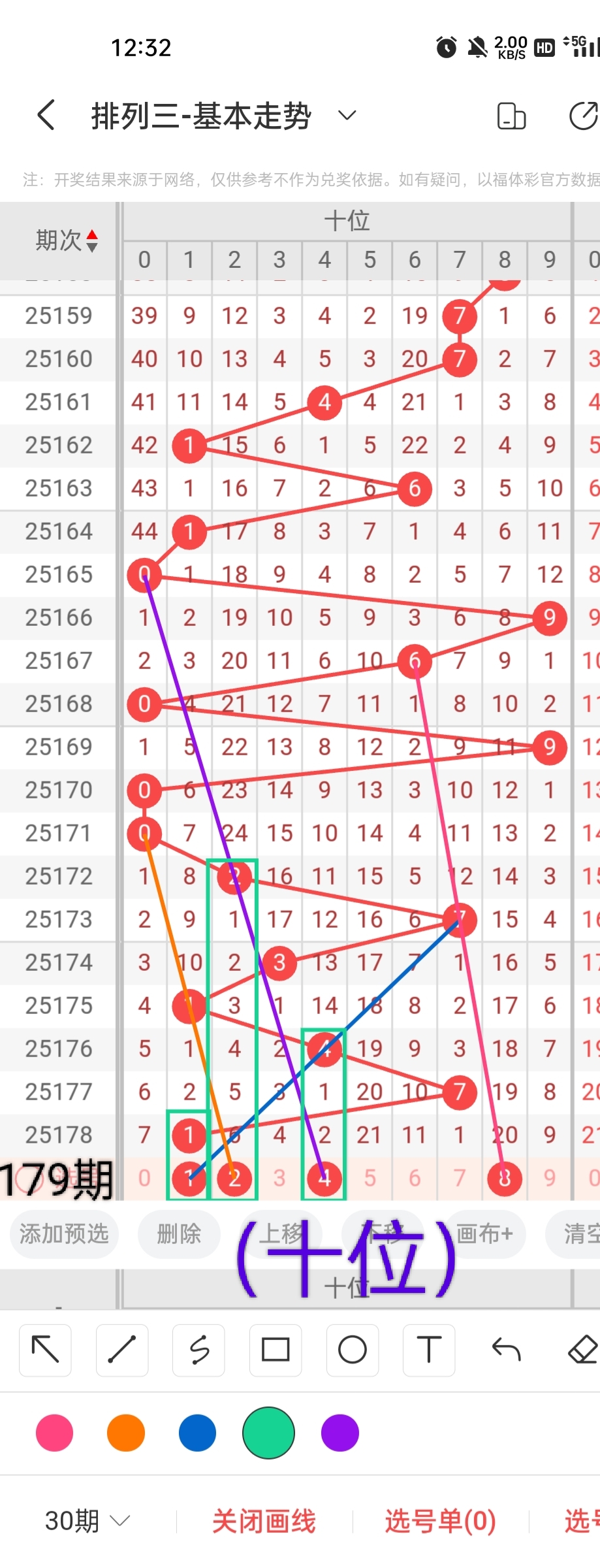Screen dimensions: 600x1568
Task: Choose the purple color swatch
Action: pyautogui.click(x=340, y=1433)
